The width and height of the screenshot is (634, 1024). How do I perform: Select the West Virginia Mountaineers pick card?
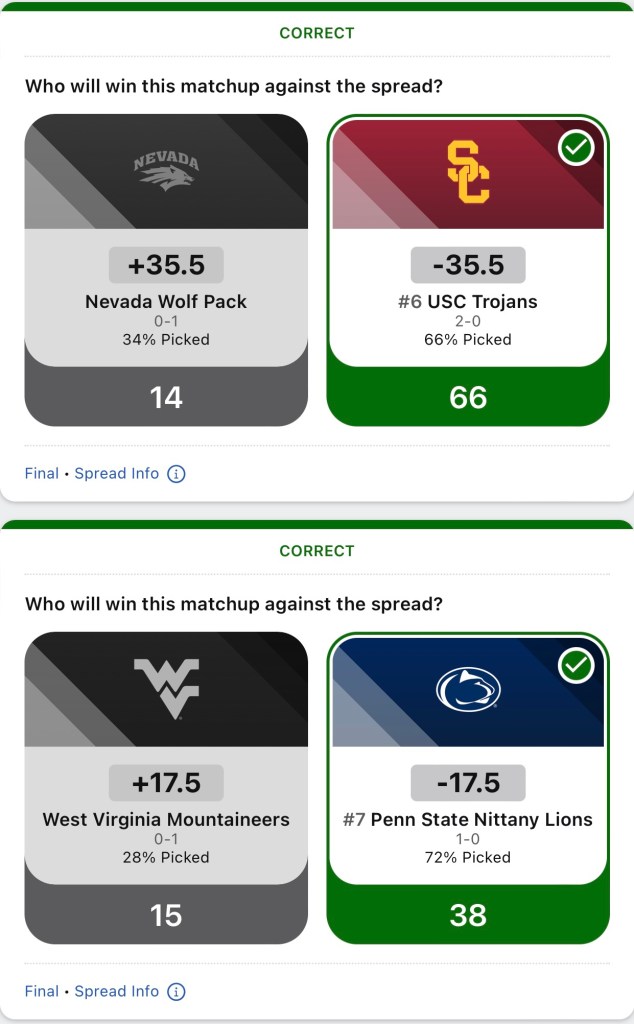[x=166, y=788]
